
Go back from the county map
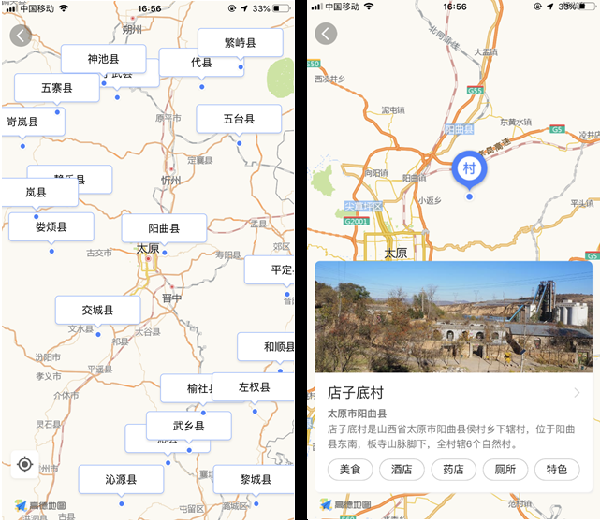pyautogui.click(x=20, y=36)
